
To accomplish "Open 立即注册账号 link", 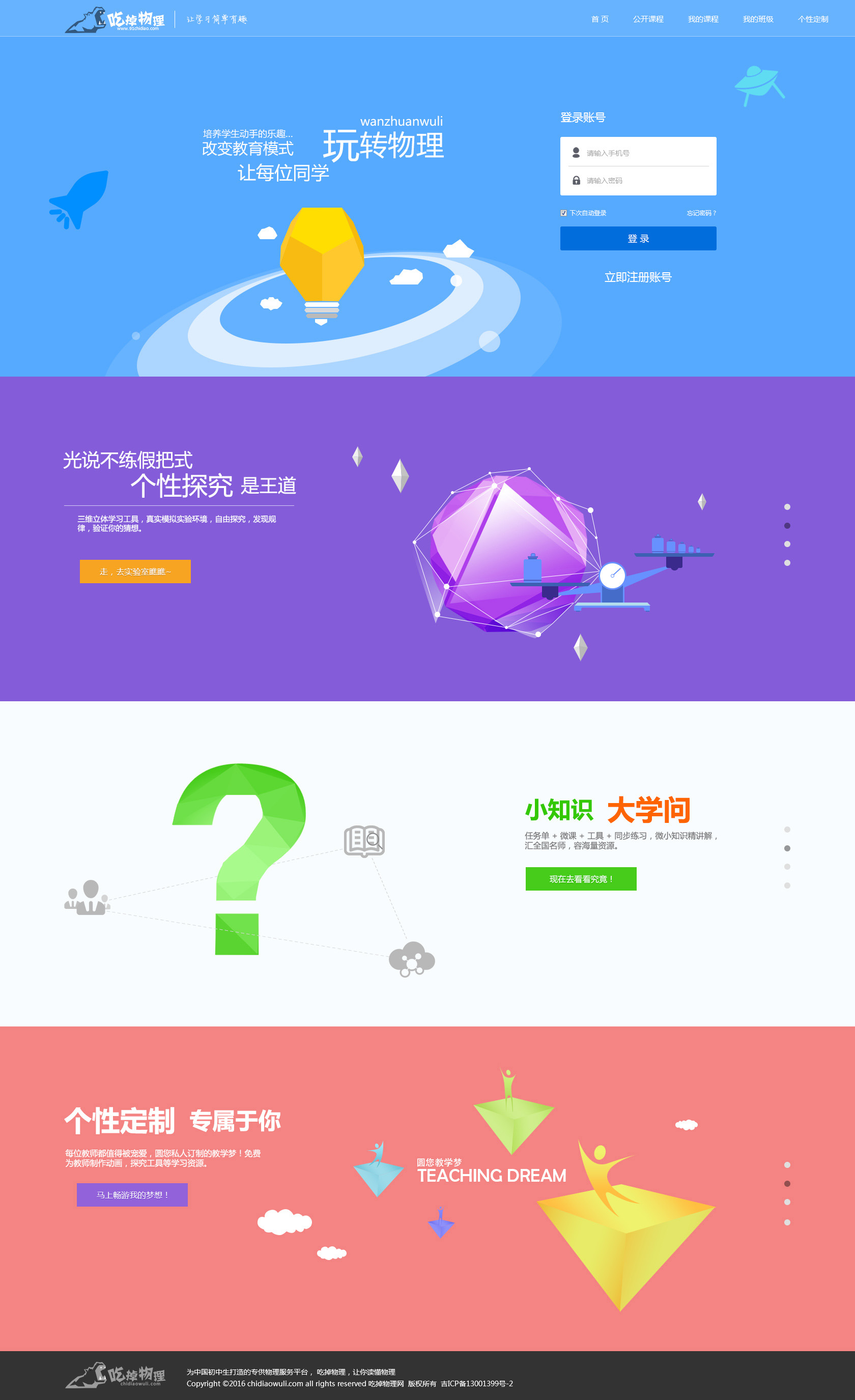I will tap(637, 277).
